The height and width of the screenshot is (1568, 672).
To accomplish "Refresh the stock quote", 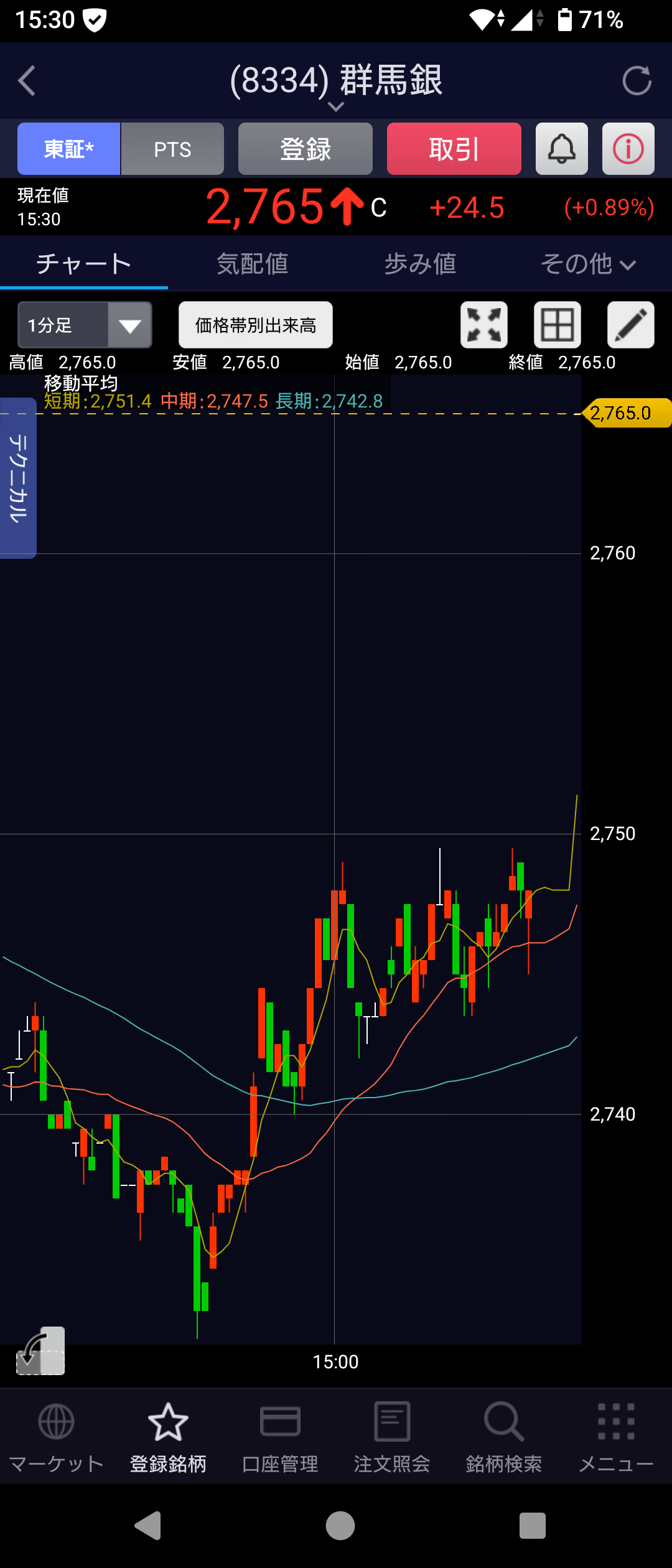I will pyautogui.click(x=637, y=81).
